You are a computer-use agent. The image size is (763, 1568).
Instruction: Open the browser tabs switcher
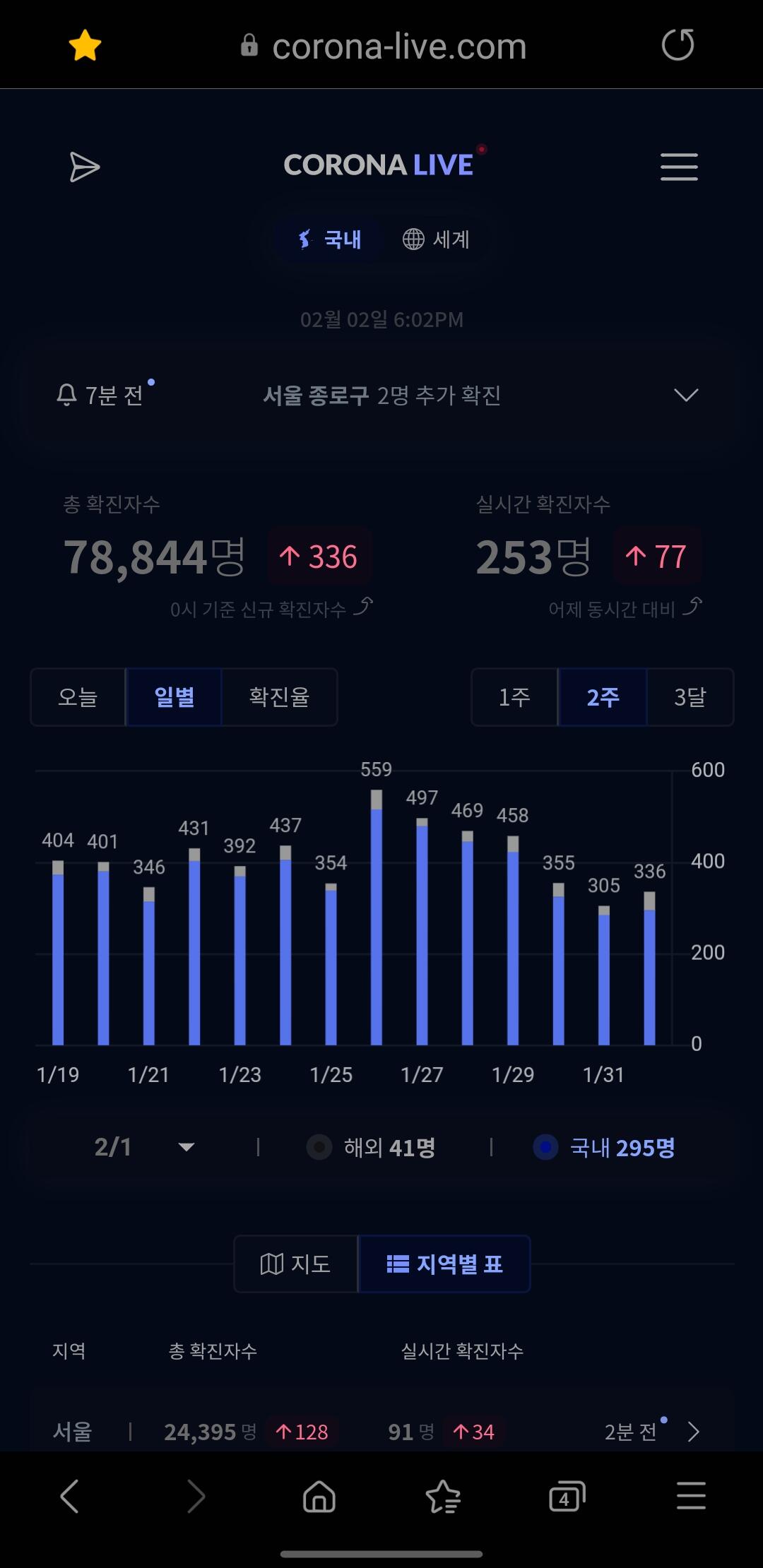point(567,1496)
